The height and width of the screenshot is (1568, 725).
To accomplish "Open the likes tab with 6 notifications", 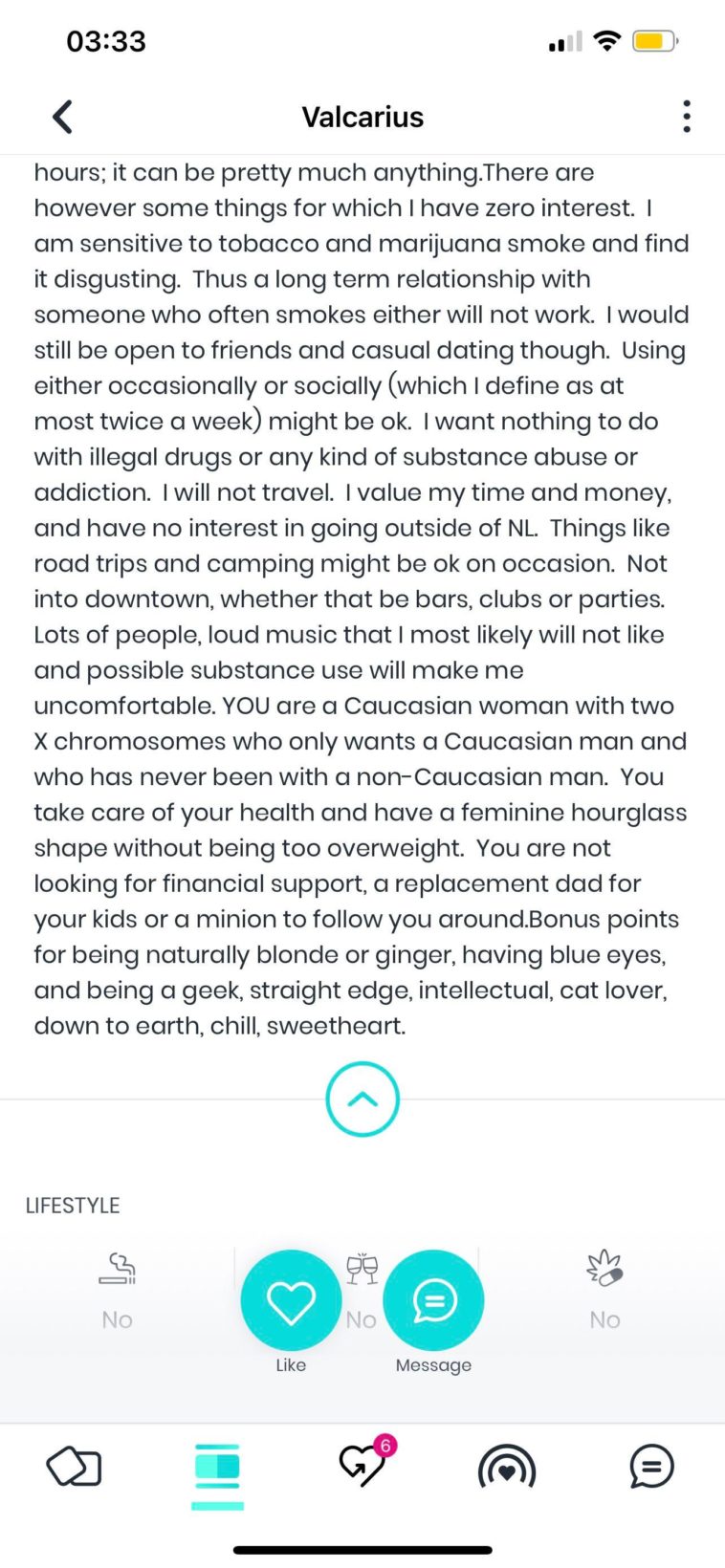I will (x=363, y=1466).
